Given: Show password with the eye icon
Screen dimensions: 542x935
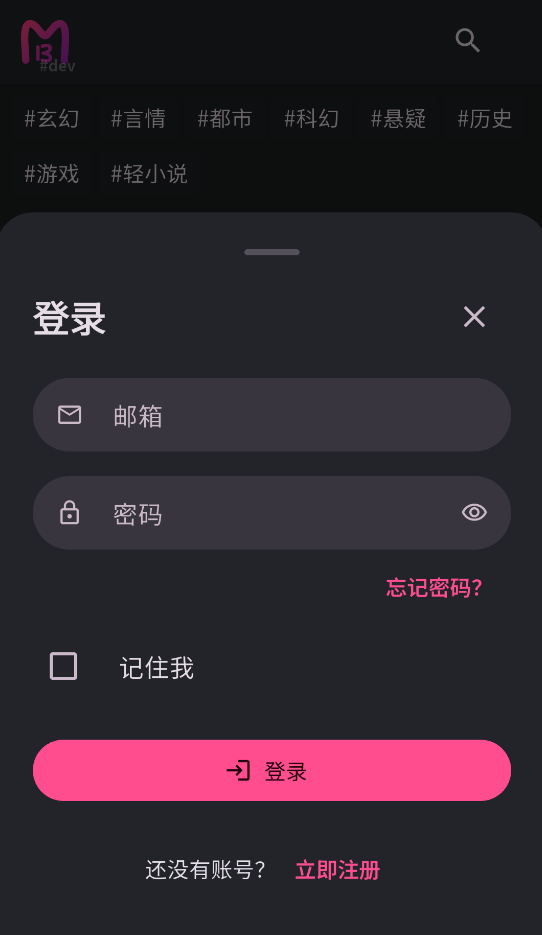Looking at the screenshot, I should (474, 513).
